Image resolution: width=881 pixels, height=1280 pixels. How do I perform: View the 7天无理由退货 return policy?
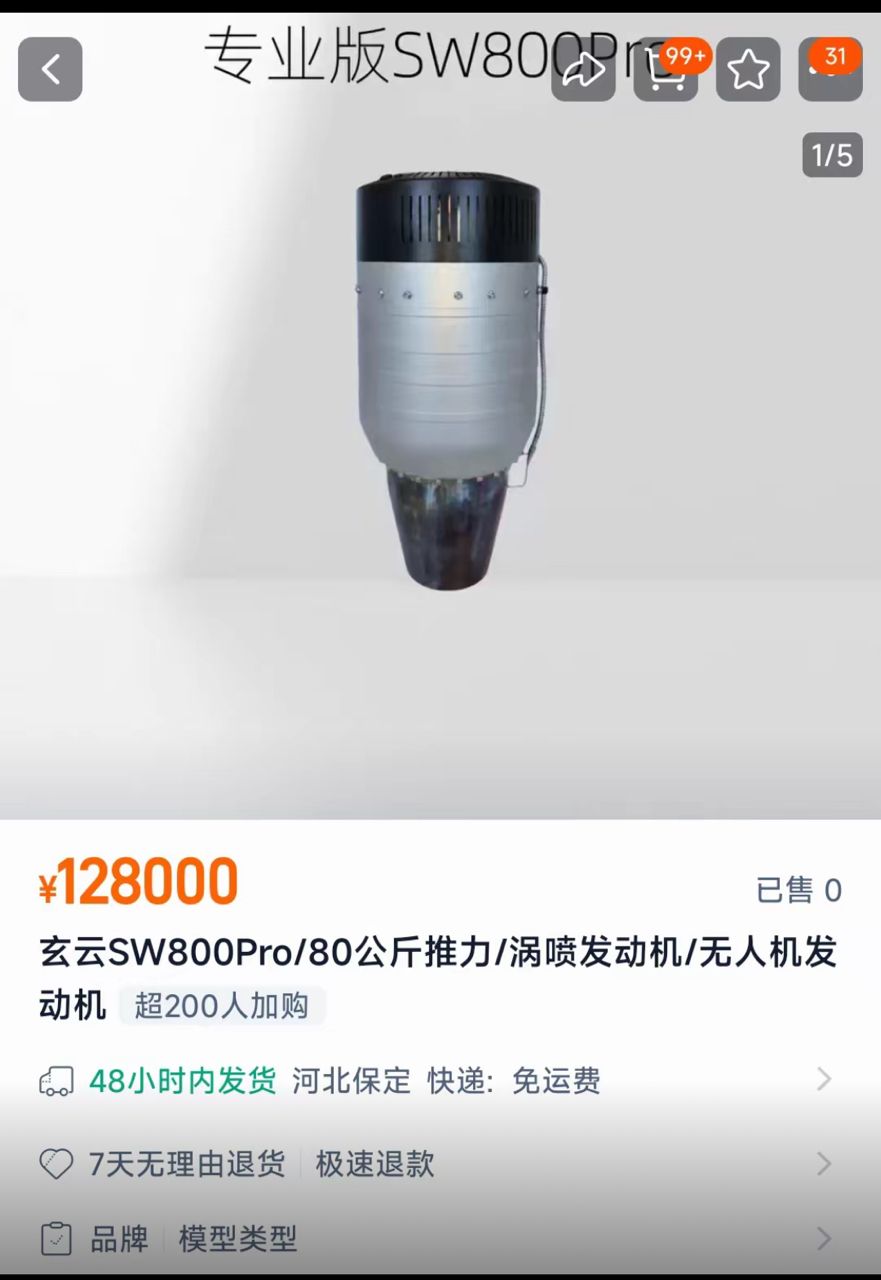tap(440, 1164)
